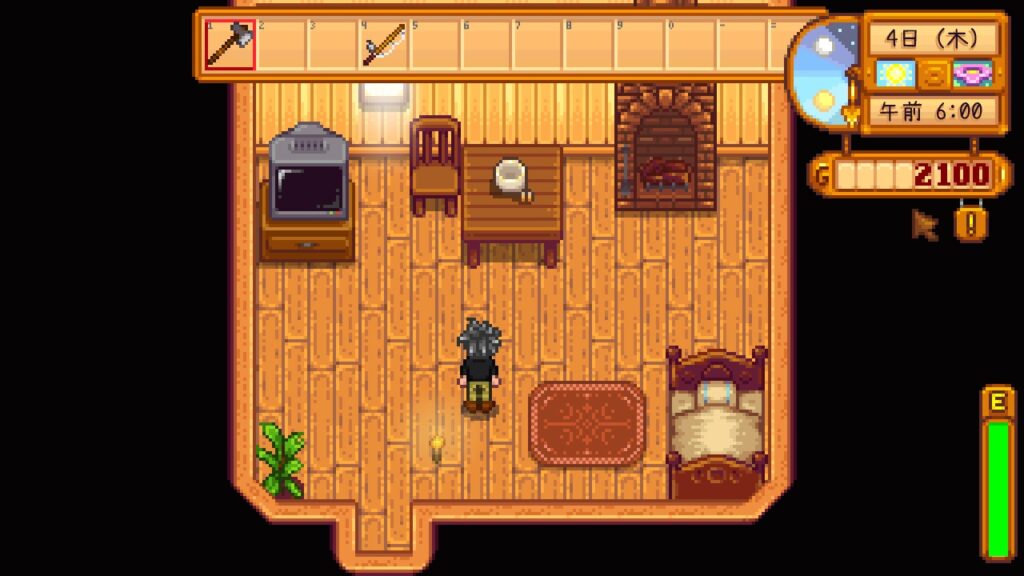Open the journal exclamation mark icon
Screen dimensions: 1024x576
[969, 223]
